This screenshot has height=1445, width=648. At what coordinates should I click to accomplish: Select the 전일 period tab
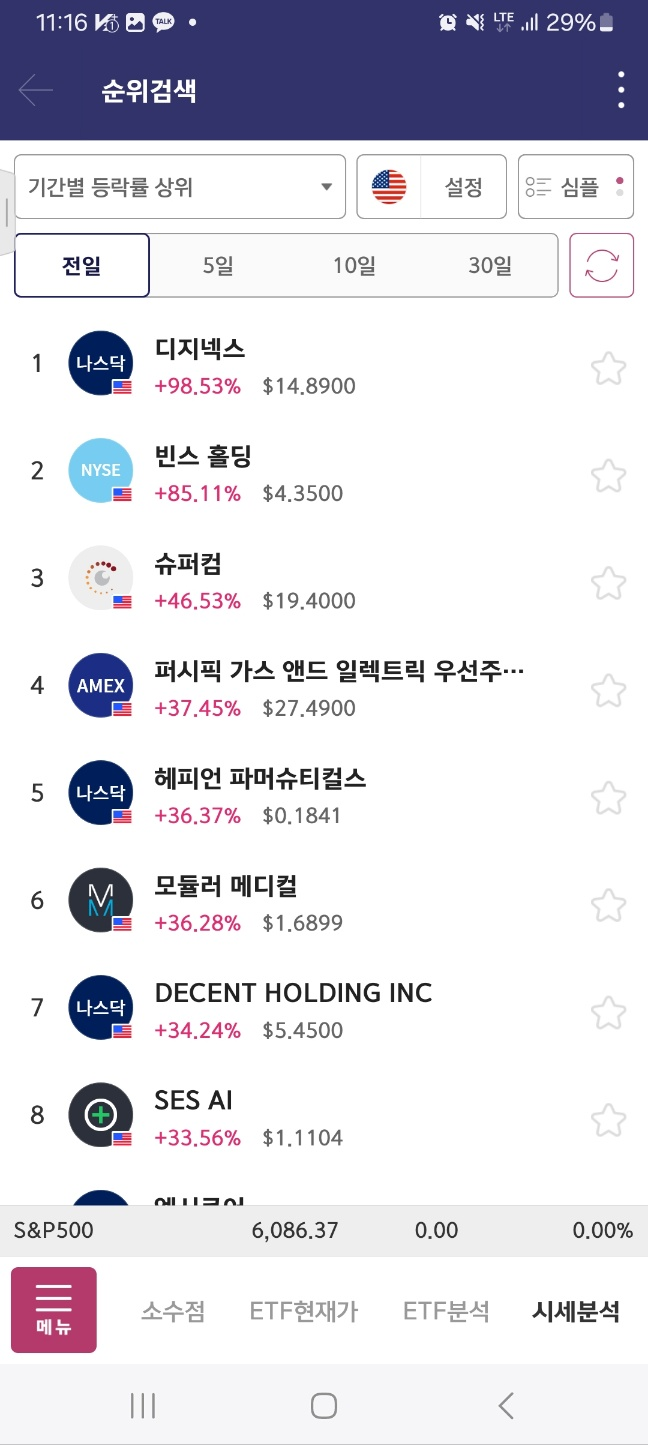tap(82, 266)
